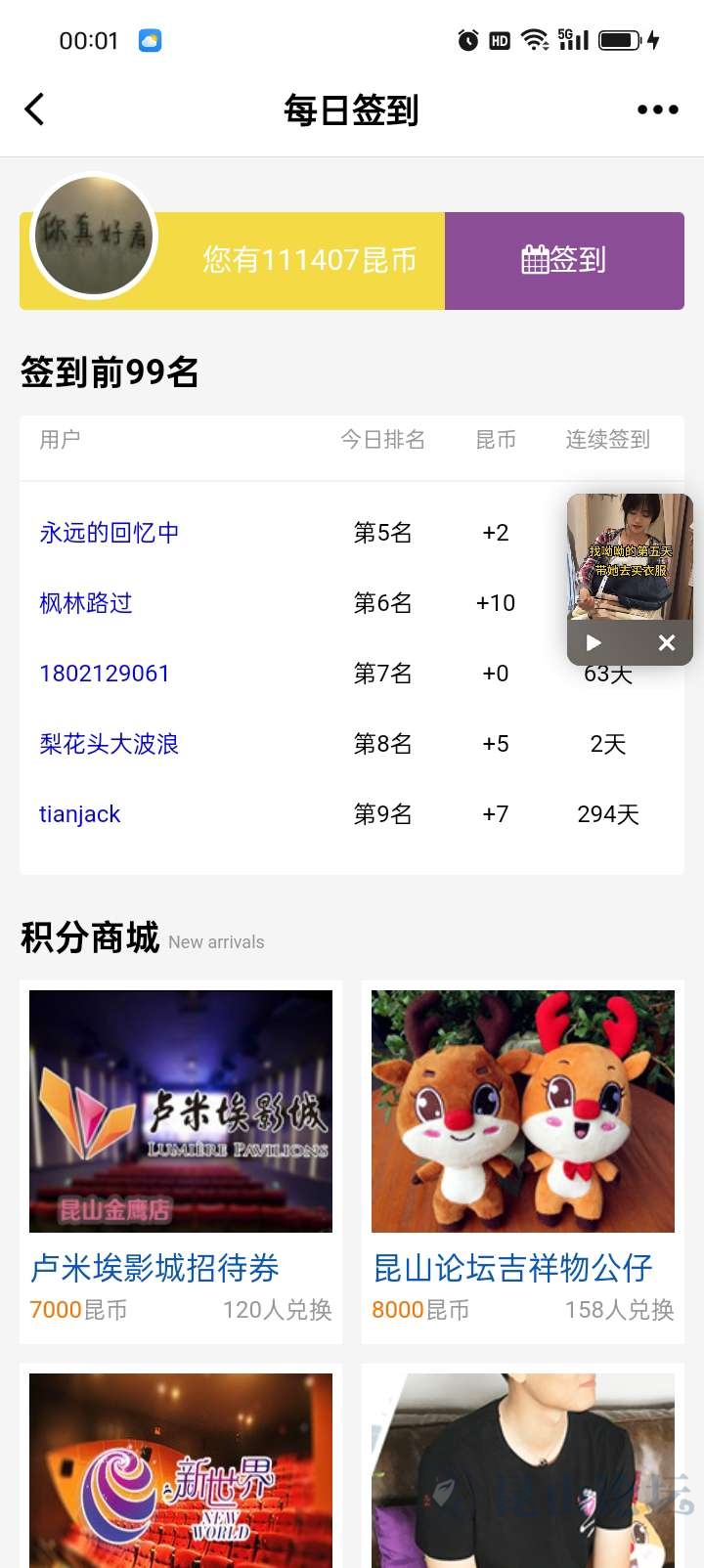Image resolution: width=704 pixels, height=1568 pixels.
Task: Go back from the 每日签到 page
Action: (35, 109)
